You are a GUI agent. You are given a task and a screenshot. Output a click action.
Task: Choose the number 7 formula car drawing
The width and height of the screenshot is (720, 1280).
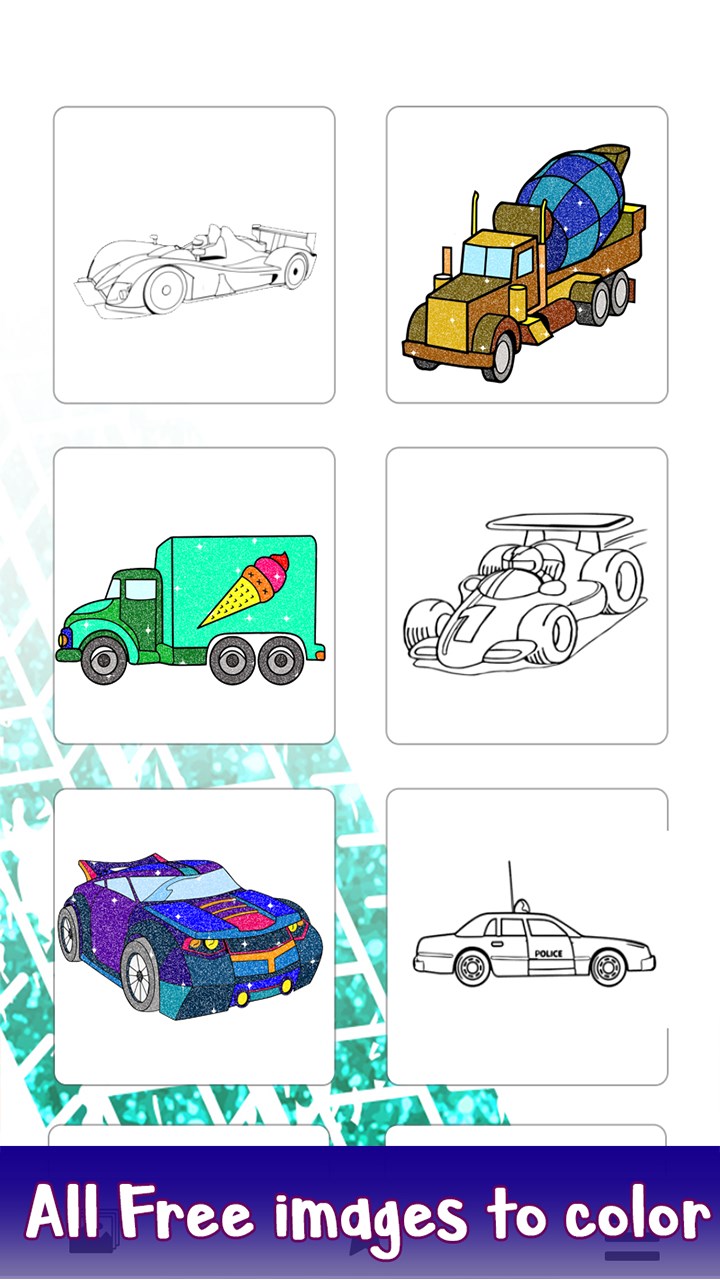[x=527, y=596]
